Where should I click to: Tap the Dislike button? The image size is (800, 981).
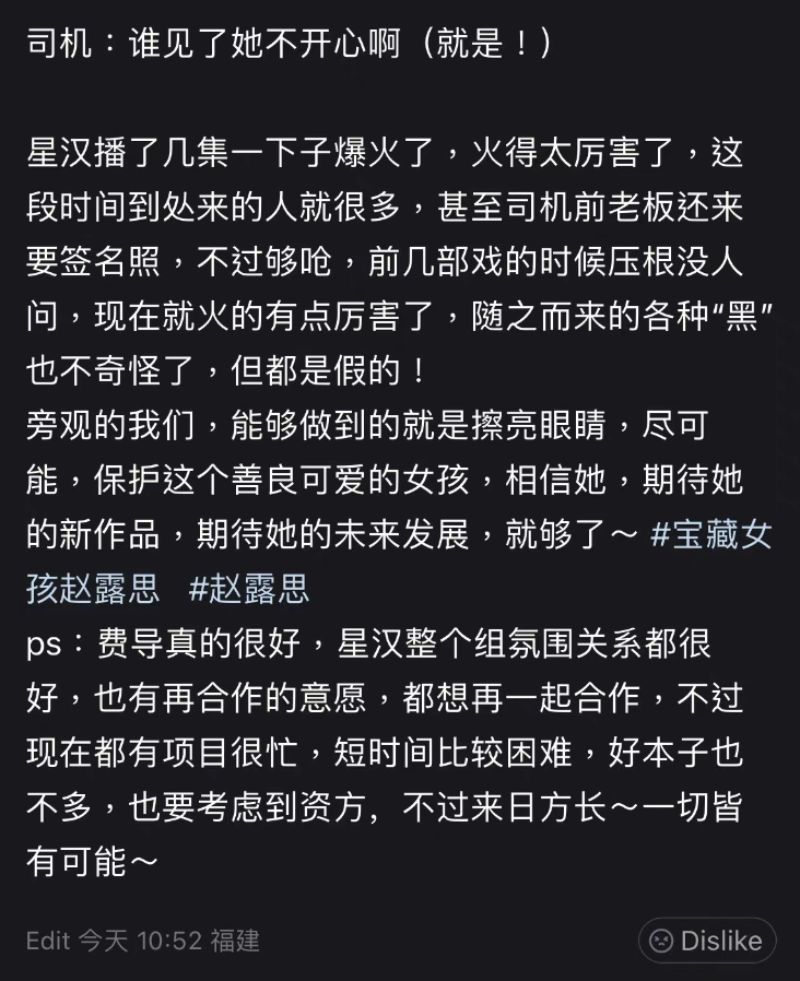point(707,940)
